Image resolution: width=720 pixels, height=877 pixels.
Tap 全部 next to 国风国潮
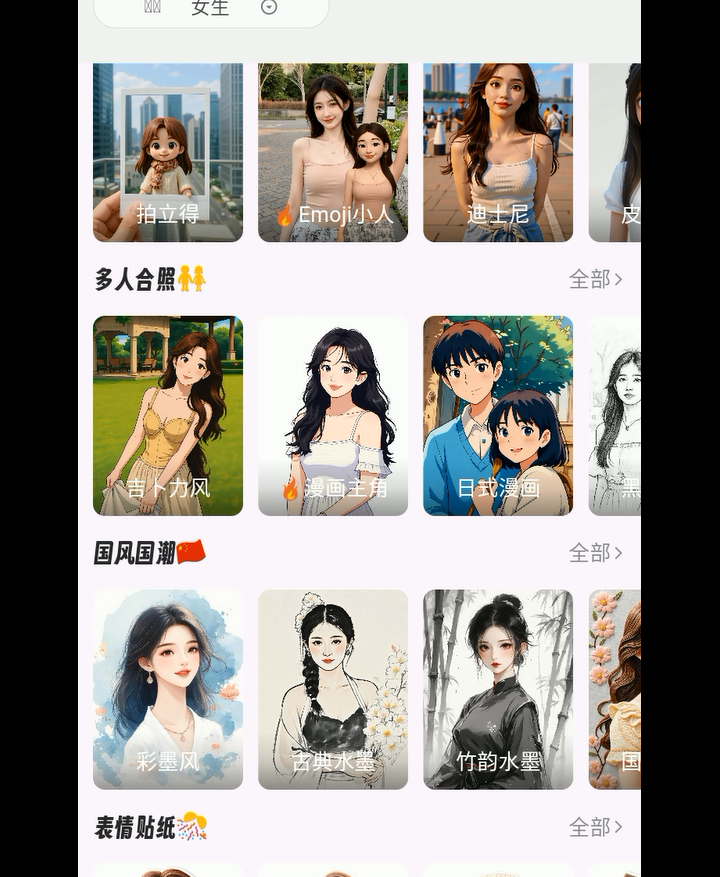595,553
